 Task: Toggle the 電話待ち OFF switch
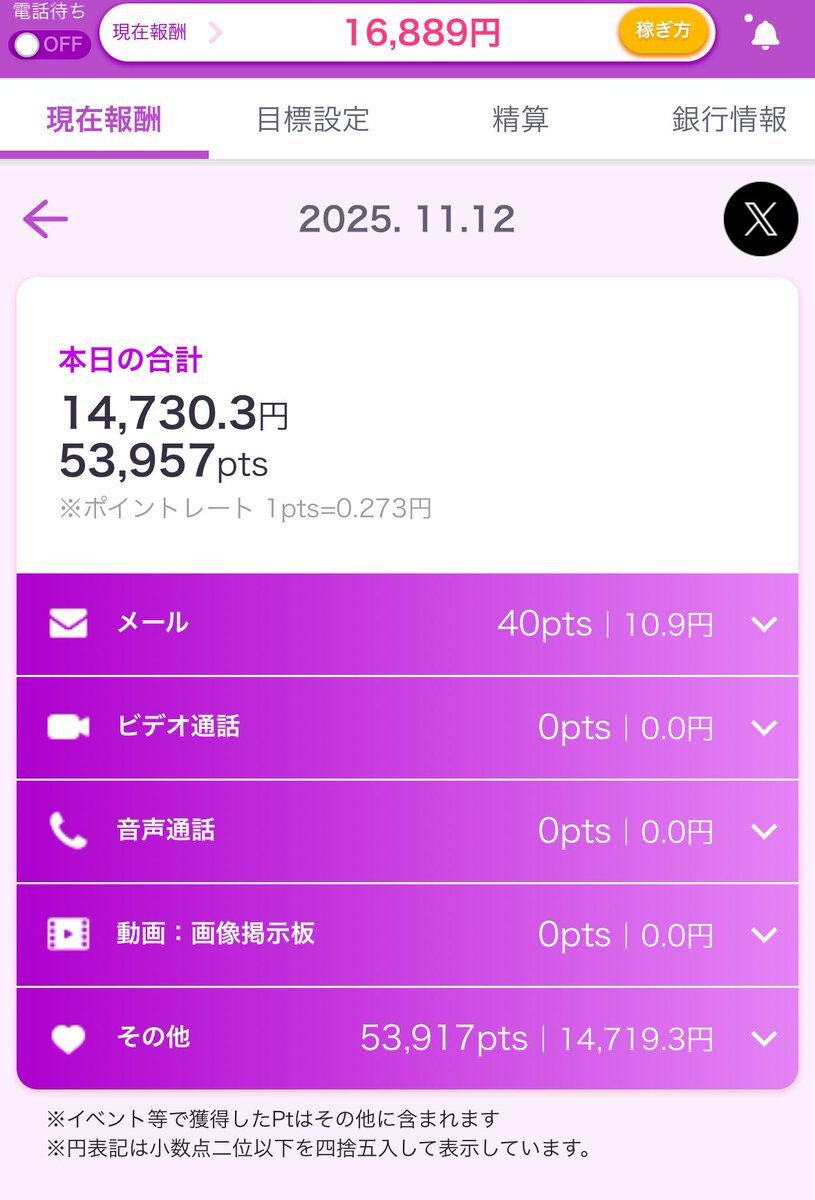click(49, 45)
